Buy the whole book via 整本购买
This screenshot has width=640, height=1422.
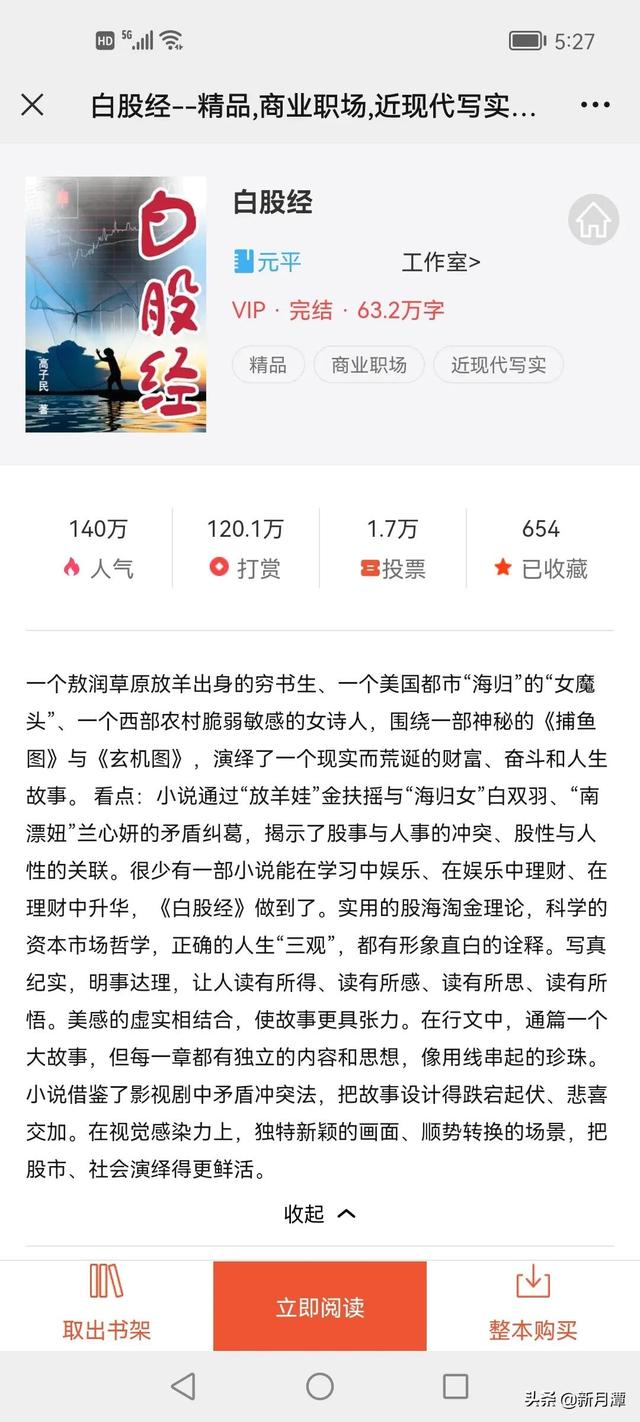(x=533, y=1305)
